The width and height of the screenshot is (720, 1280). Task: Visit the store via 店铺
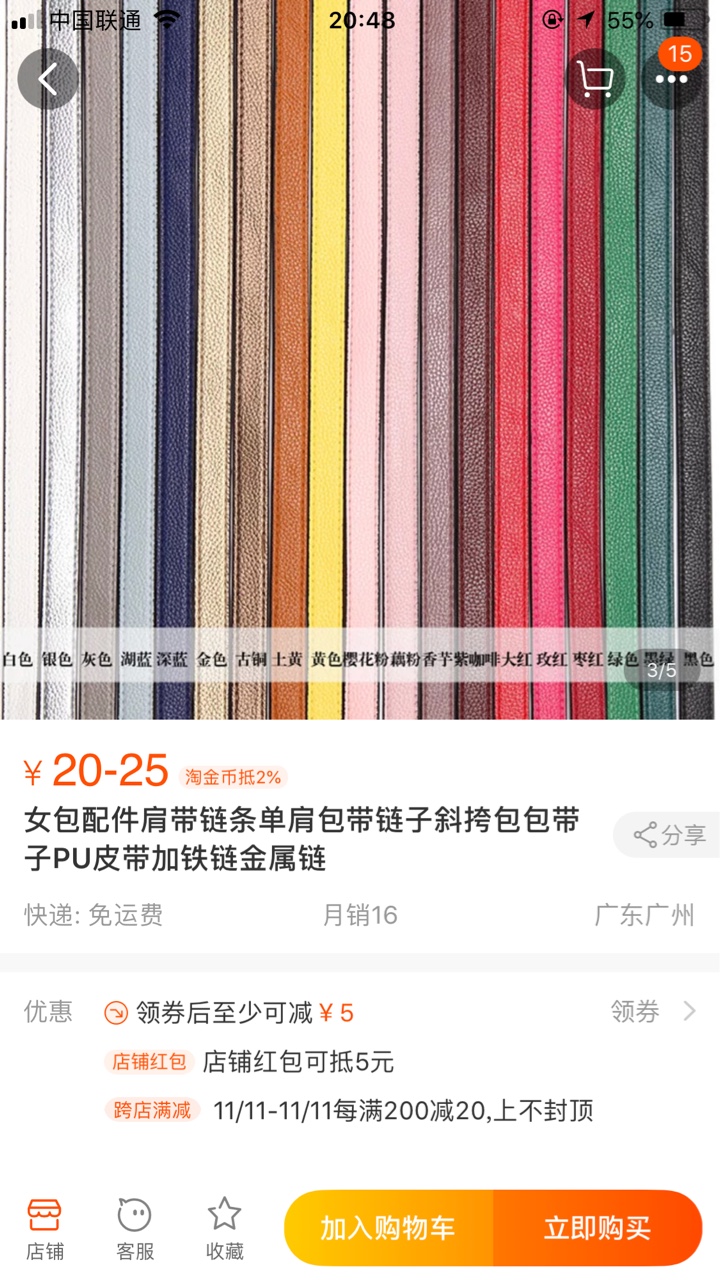[x=44, y=1230]
